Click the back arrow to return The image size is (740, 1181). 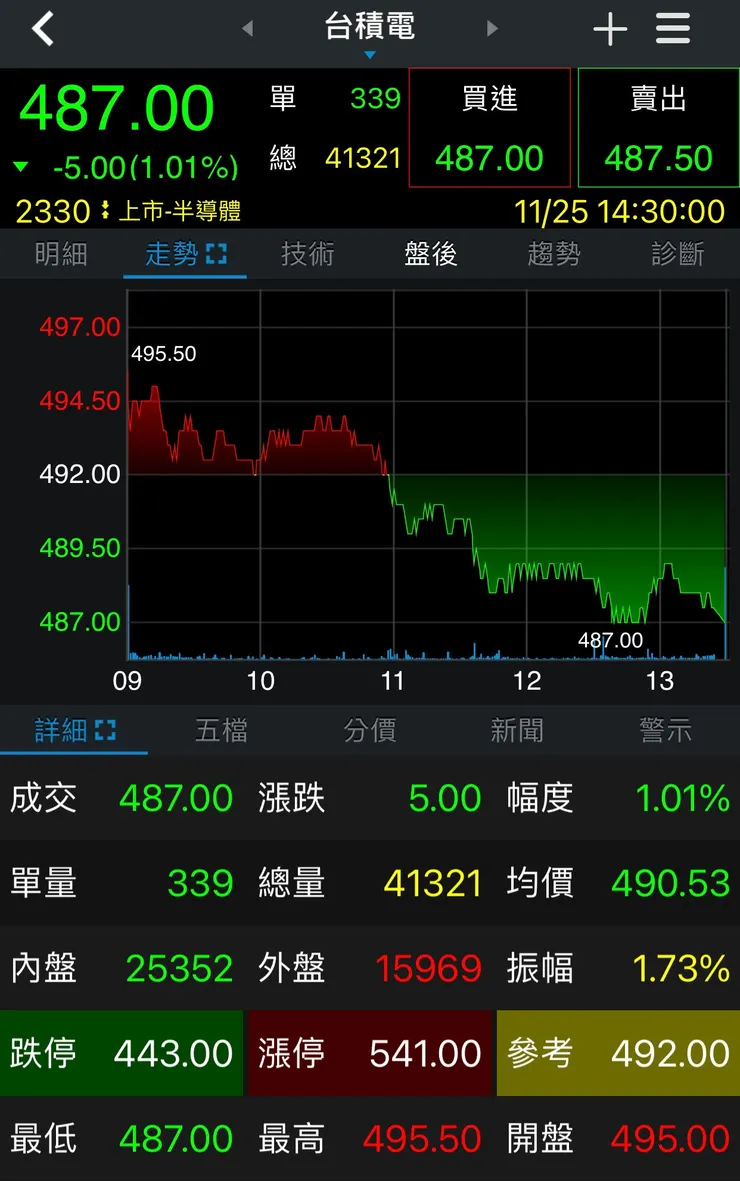point(42,29)
